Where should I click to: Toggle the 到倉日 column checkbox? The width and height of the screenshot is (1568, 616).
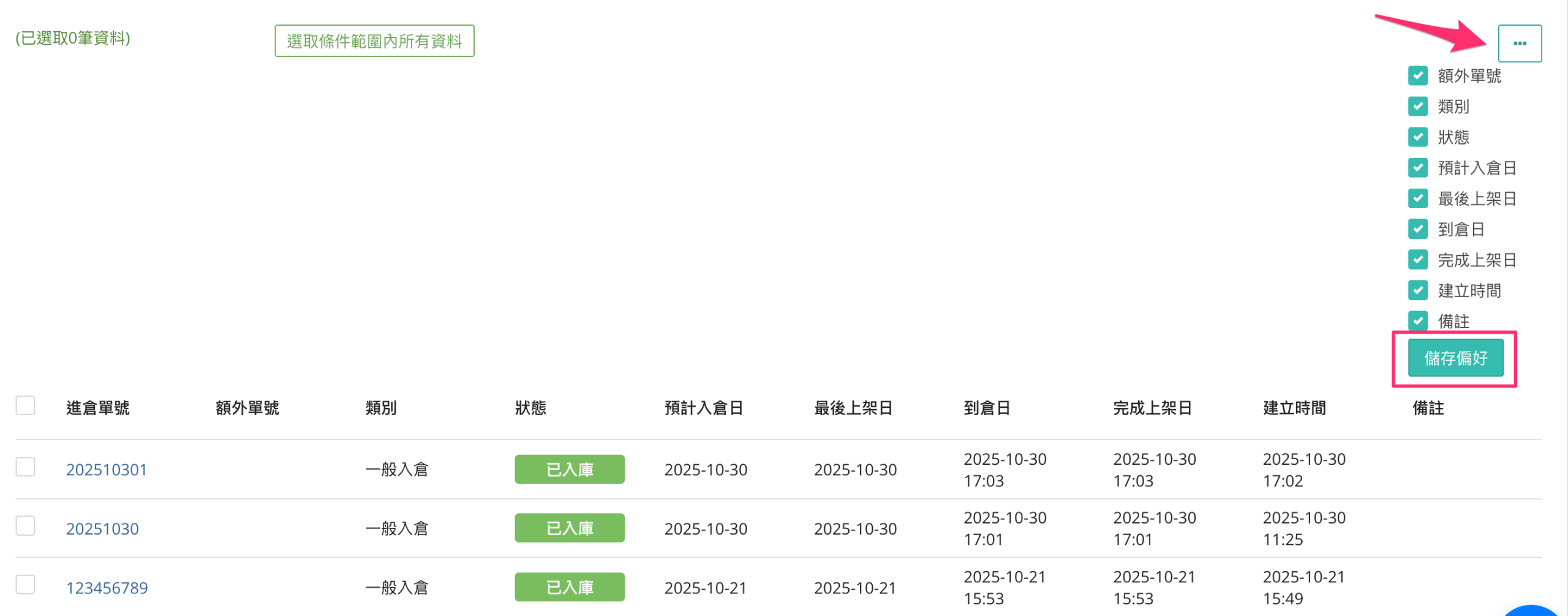(x=1417, y=229)
